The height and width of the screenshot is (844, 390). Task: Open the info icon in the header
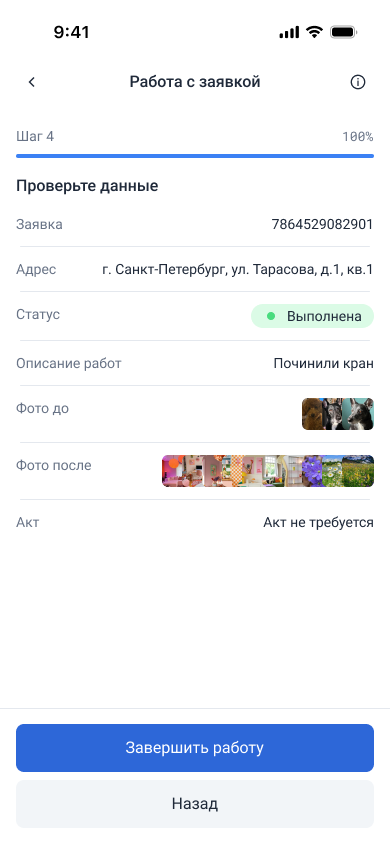tap(358, 82)
